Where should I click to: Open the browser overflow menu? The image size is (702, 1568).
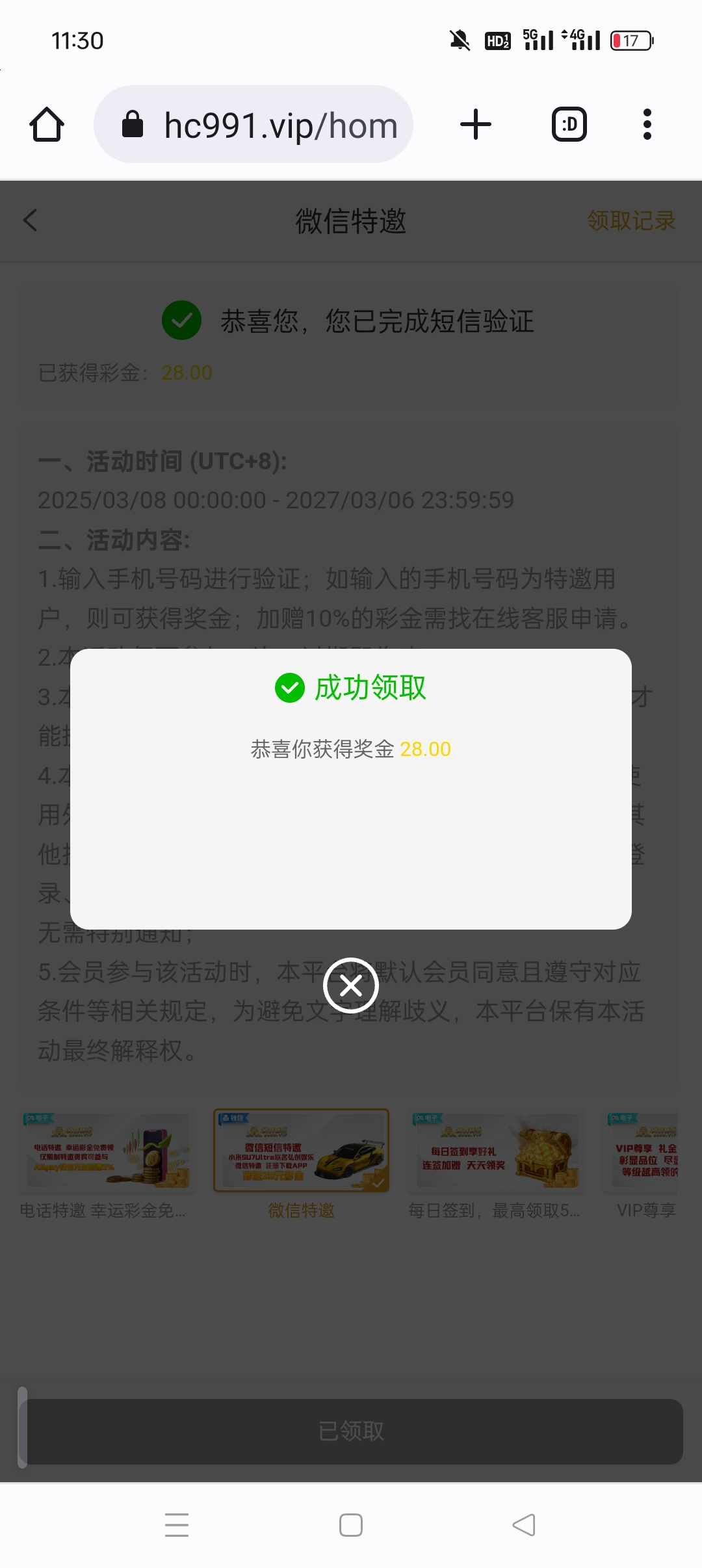click(647, 124)
